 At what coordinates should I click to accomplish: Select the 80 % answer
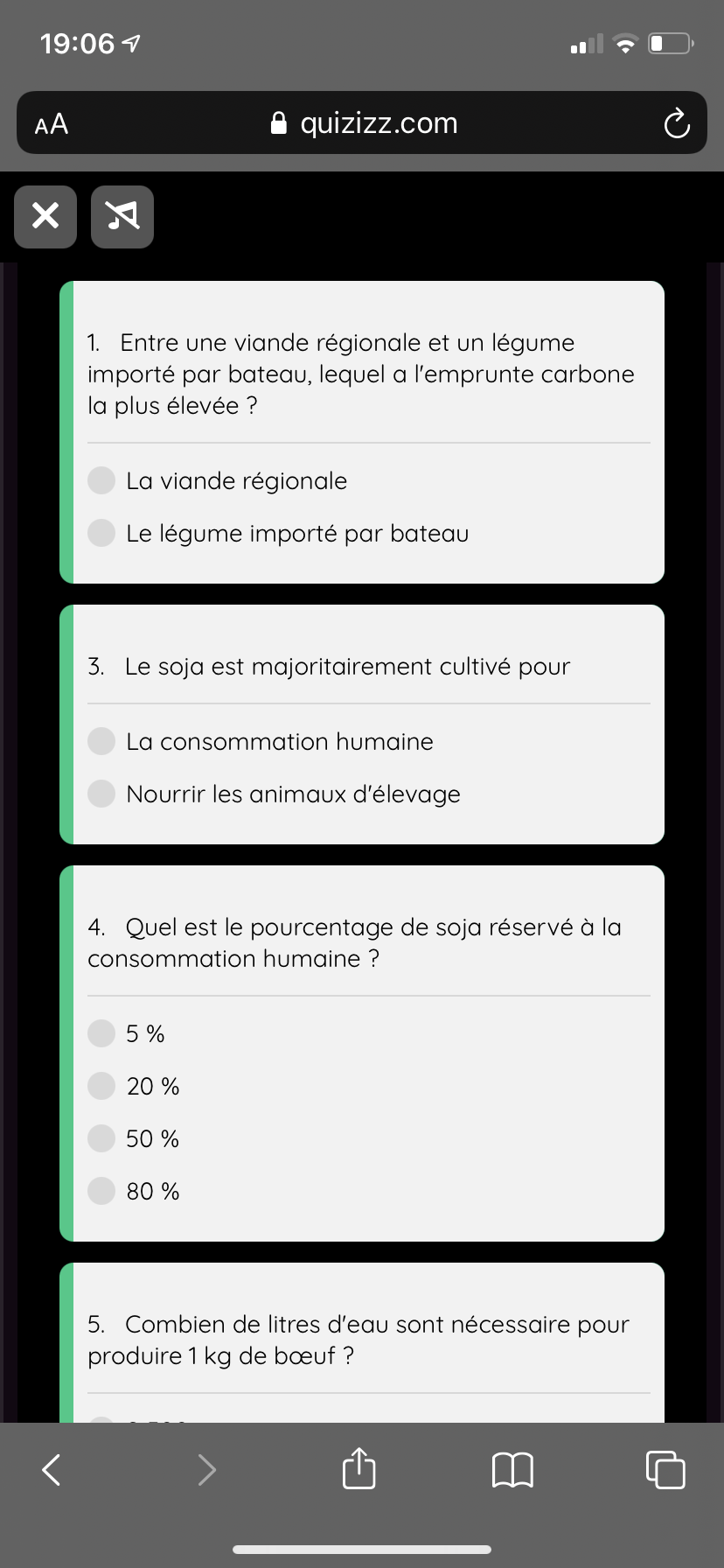pyautogui.click(x=134, y=1191)
